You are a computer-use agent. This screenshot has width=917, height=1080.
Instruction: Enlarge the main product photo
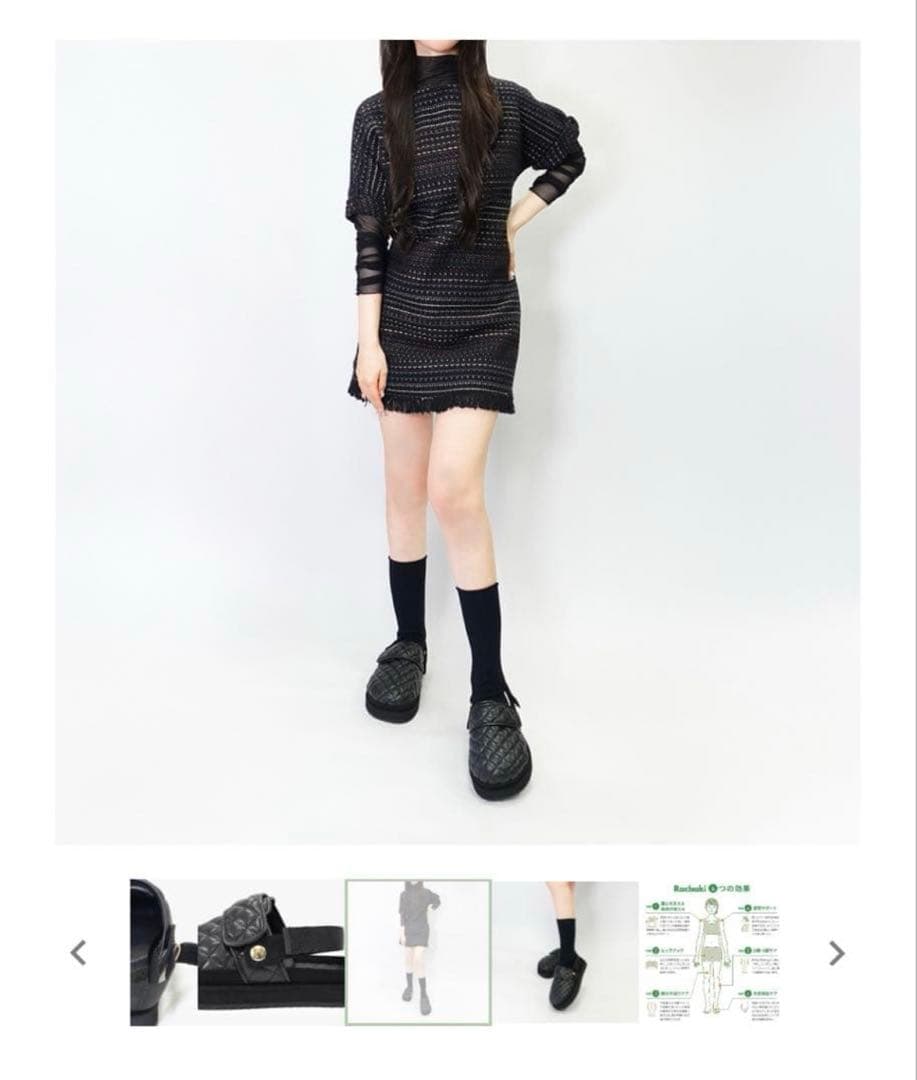457,442
